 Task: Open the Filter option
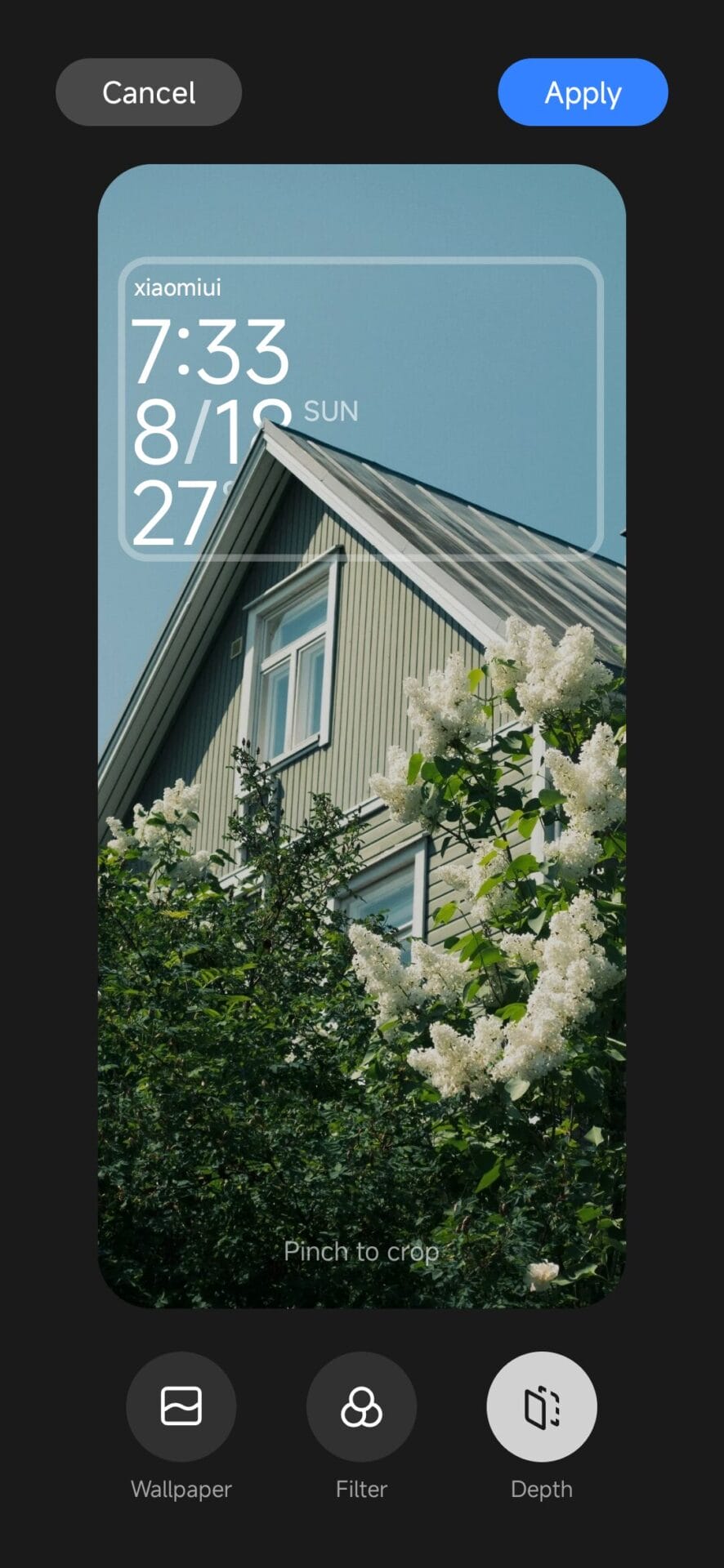click(361, 1406)
